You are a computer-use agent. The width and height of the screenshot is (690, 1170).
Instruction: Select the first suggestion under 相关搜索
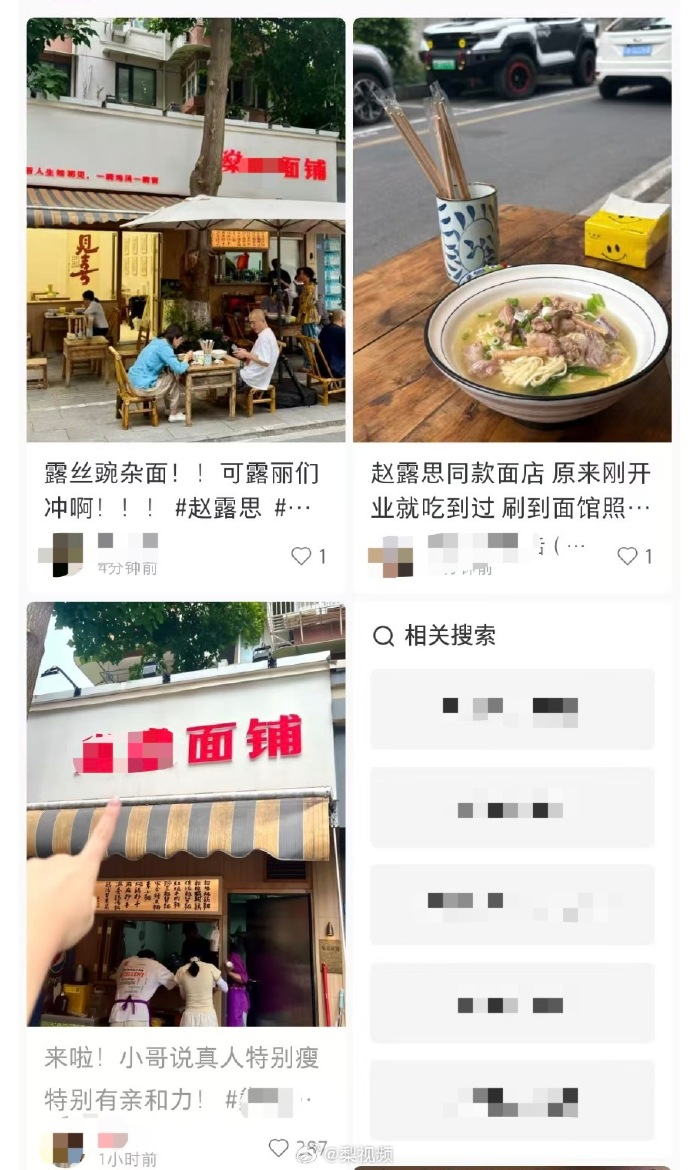click(512, 709)
